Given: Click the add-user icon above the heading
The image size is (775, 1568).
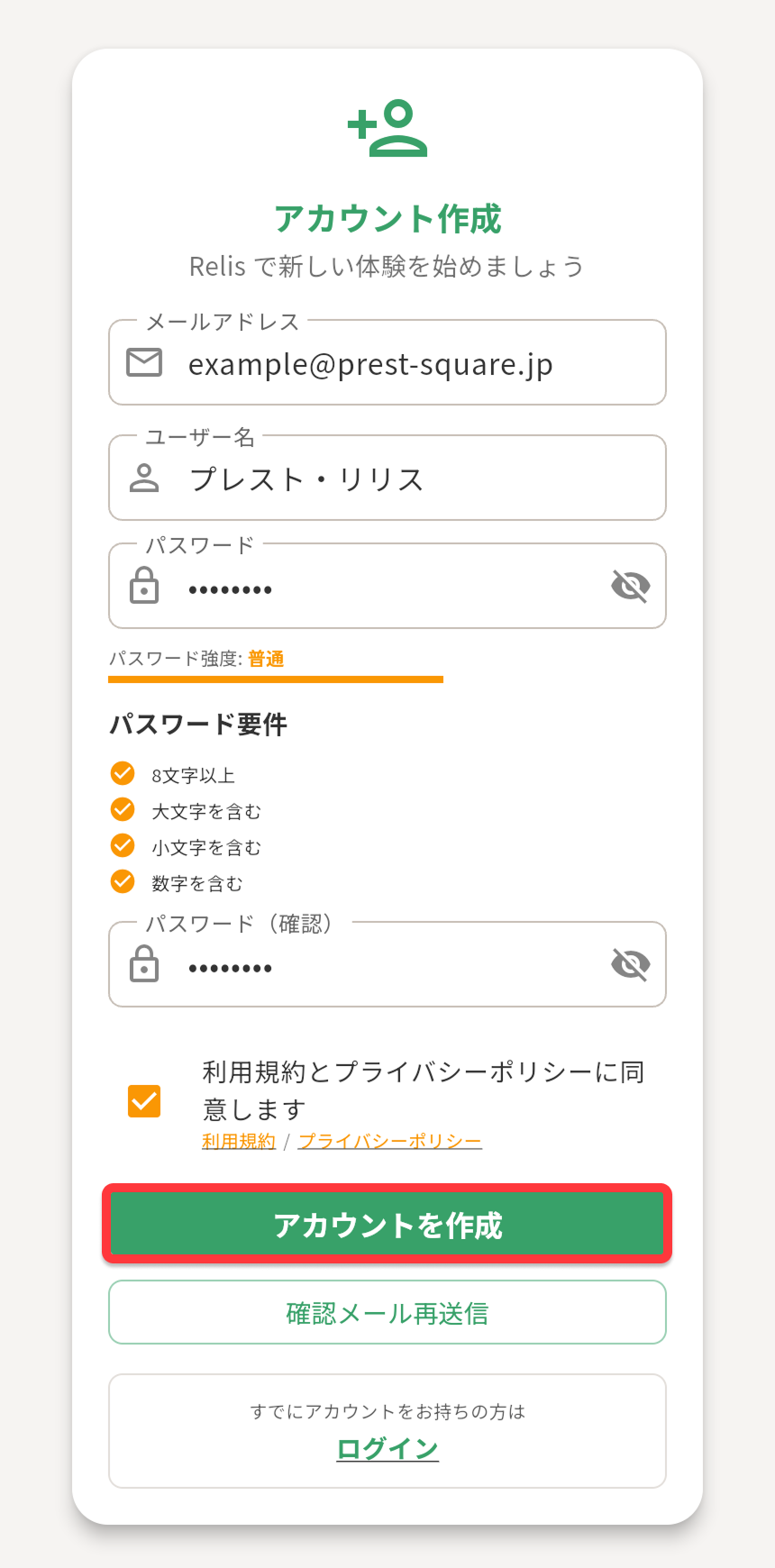Looking at the screenshot, I should click(387, 126).
